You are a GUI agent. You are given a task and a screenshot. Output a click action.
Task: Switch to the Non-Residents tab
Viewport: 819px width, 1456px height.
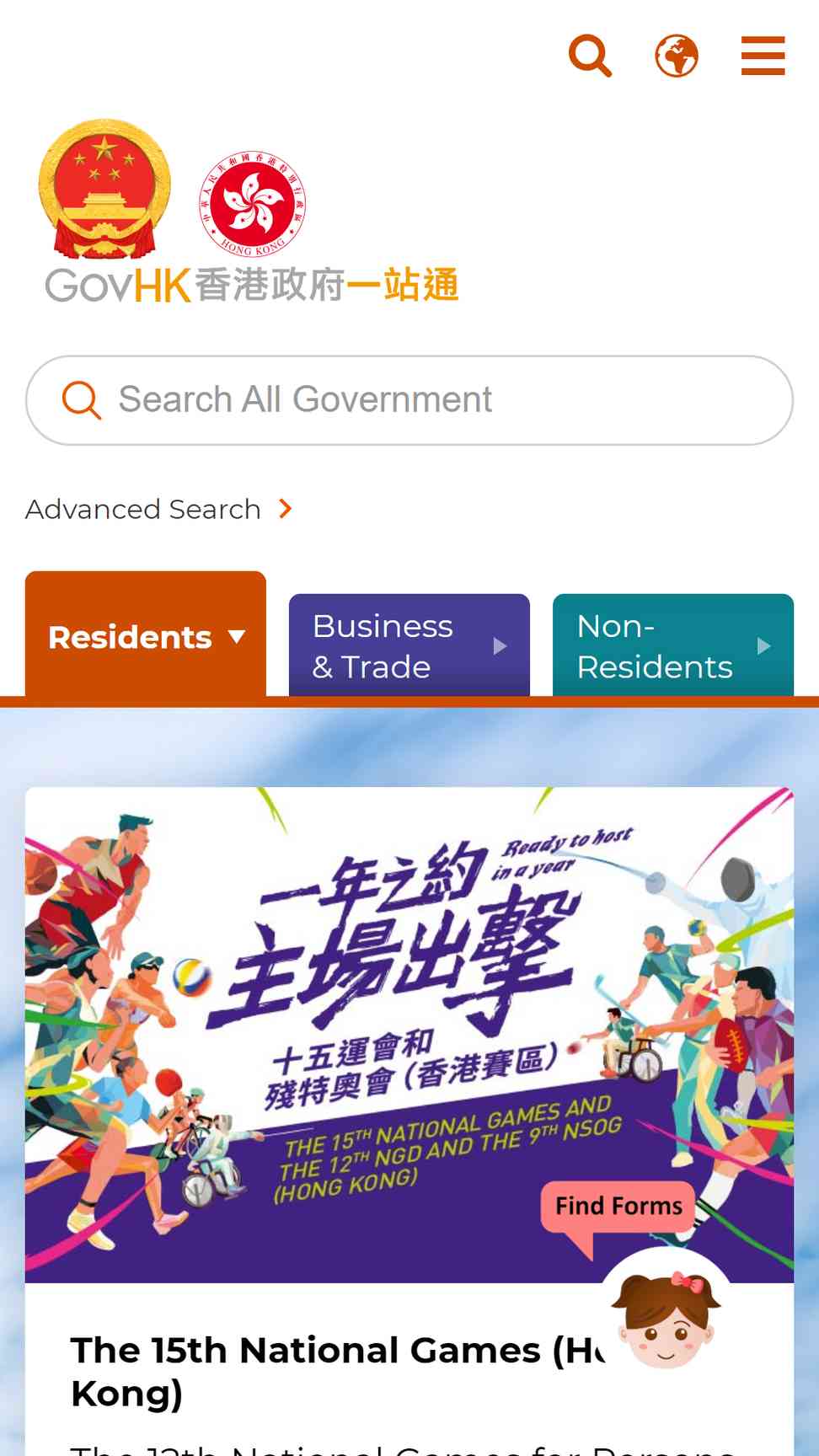pos(672,646)
